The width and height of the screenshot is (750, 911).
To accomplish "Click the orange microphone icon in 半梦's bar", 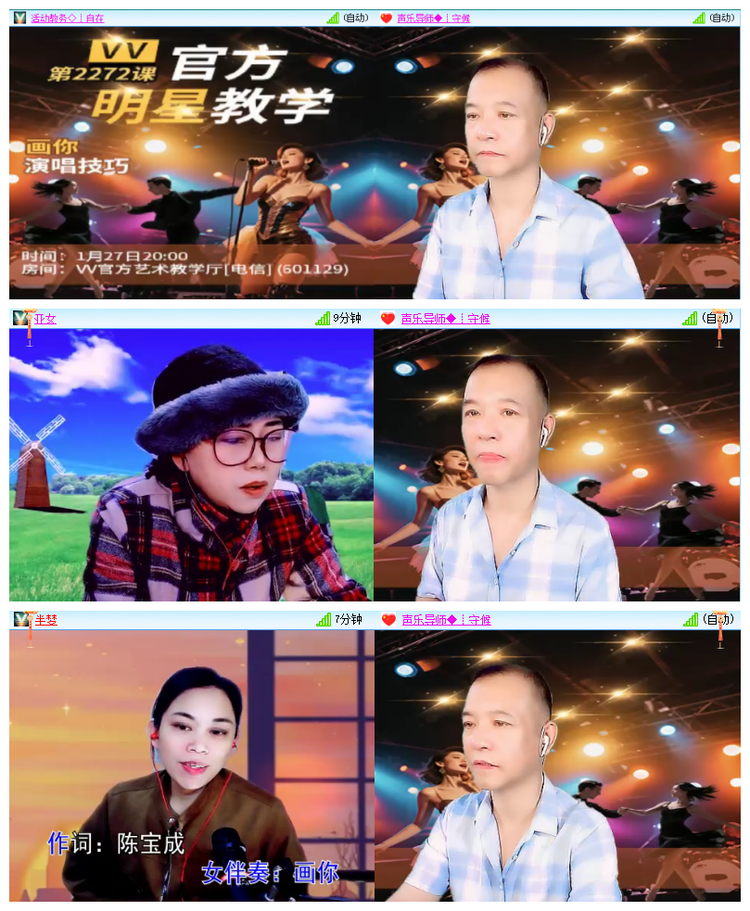I will coord(722,619).
